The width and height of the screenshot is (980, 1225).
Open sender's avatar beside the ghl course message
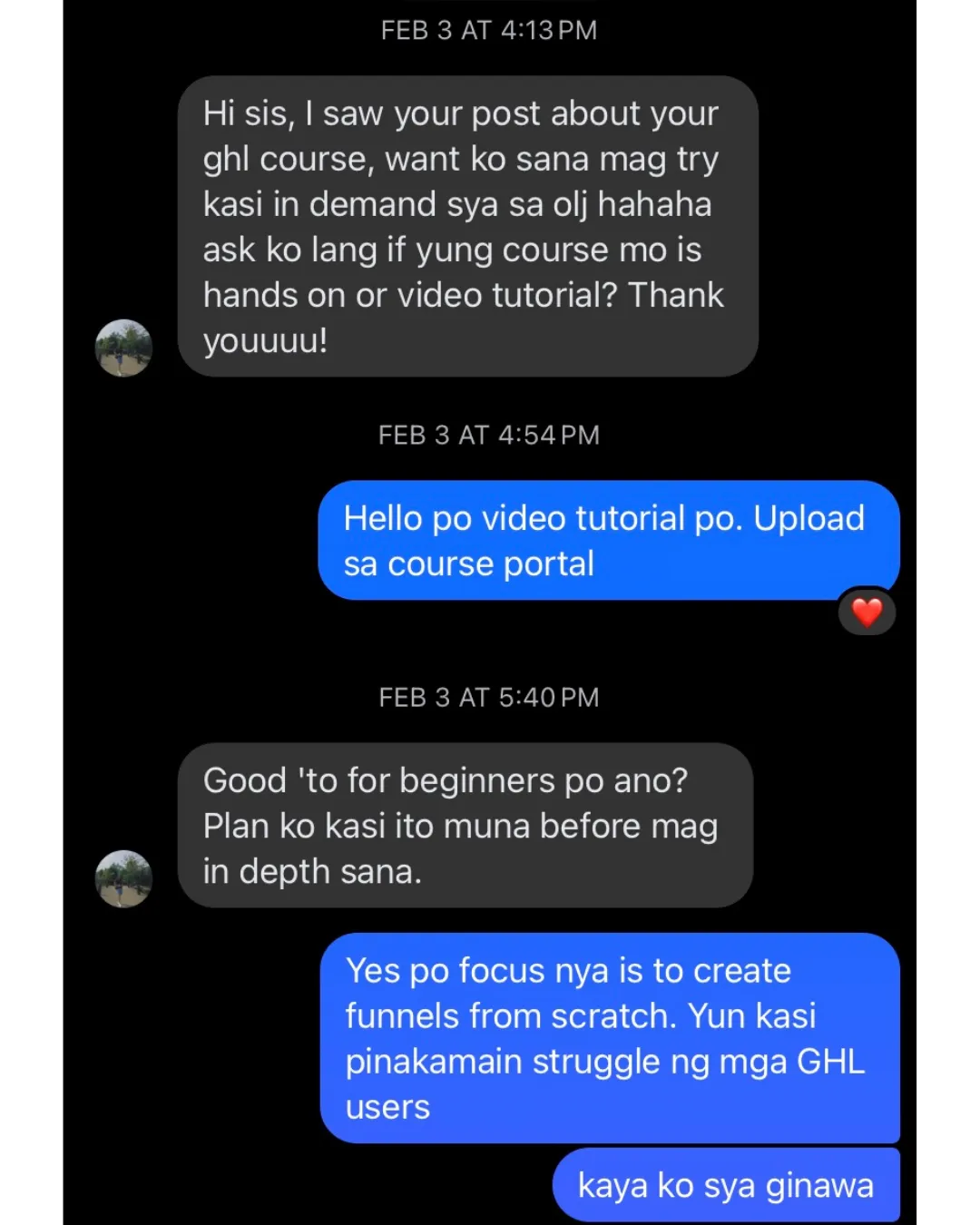point(123,348)
